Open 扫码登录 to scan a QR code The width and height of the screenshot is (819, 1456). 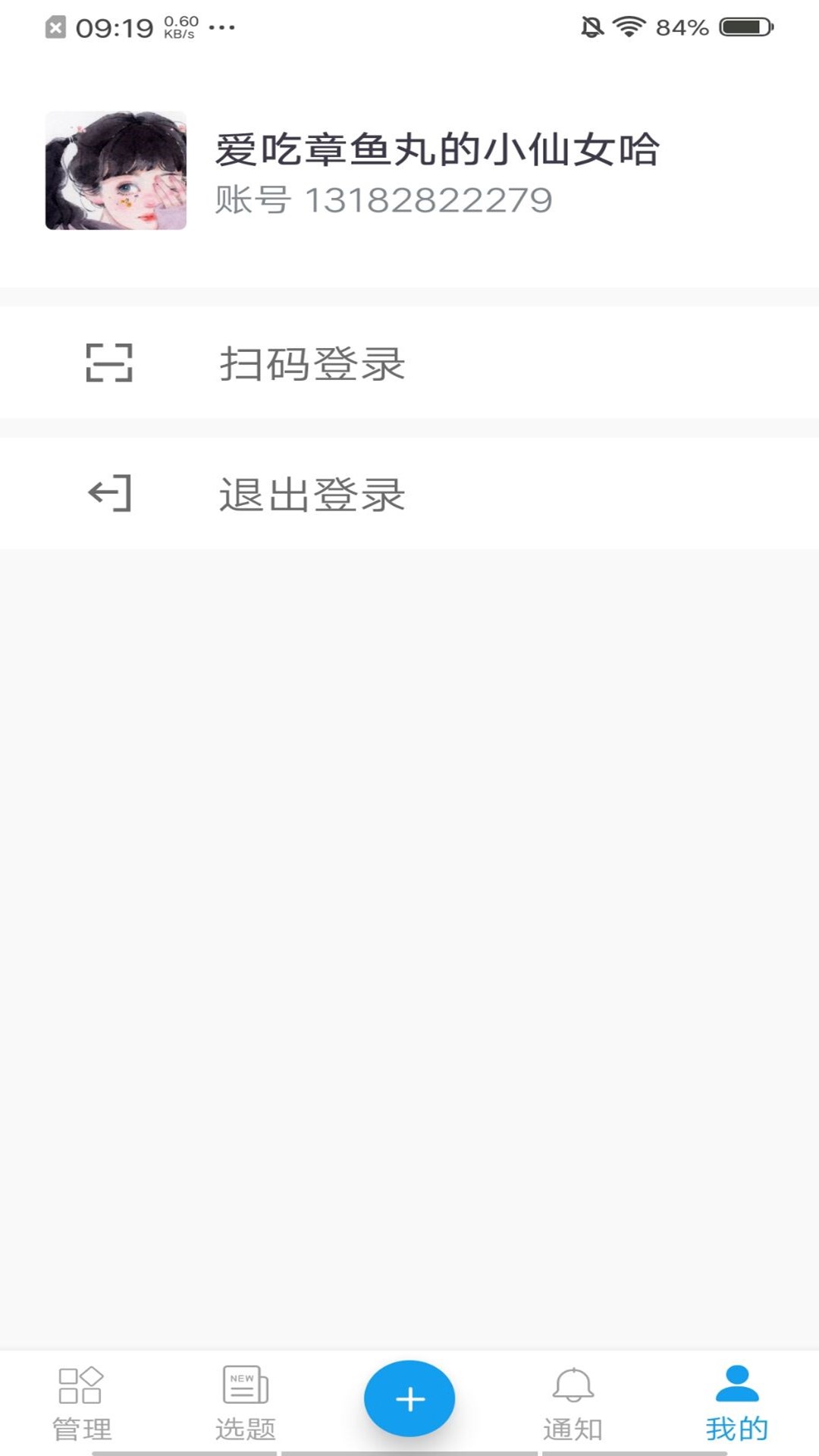pos(312,362)
